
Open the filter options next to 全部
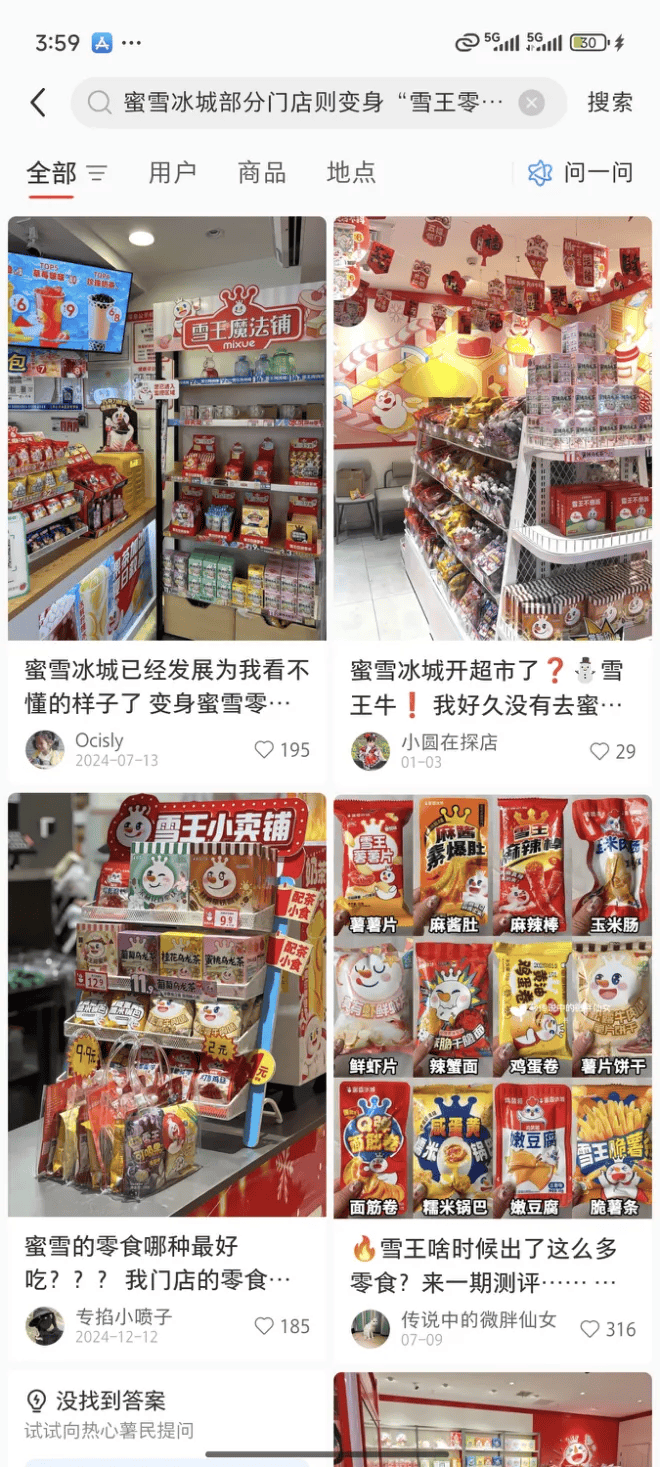point(97,173)
